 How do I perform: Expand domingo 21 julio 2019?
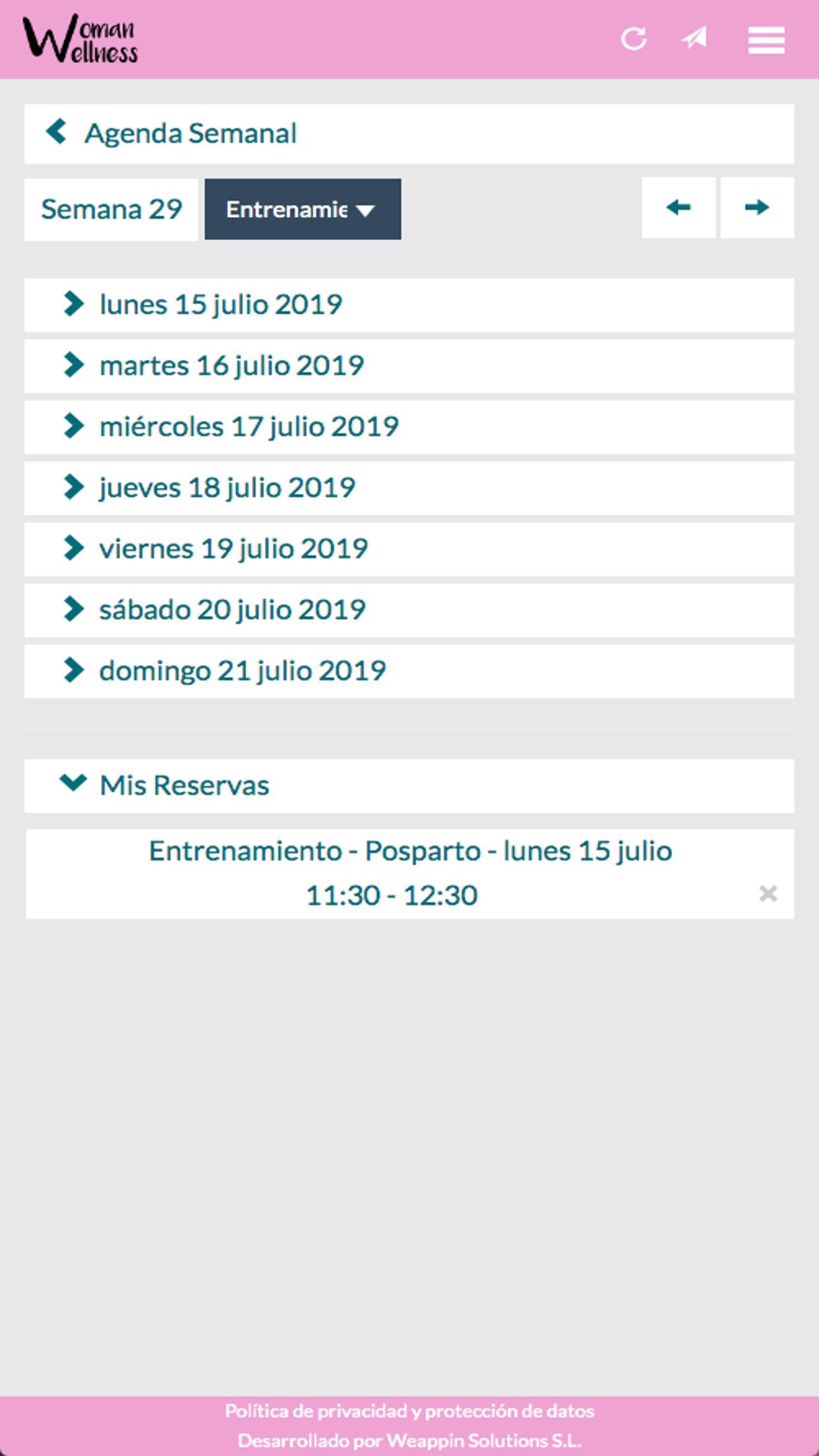(x=409, y=671)
